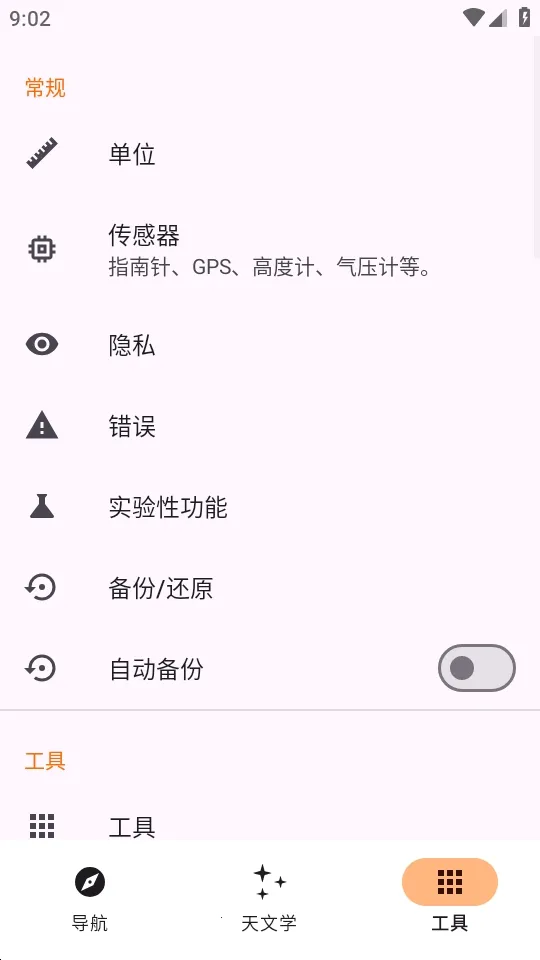Open the 单位 units settings
540x960 pixels.
coord(270,154)
